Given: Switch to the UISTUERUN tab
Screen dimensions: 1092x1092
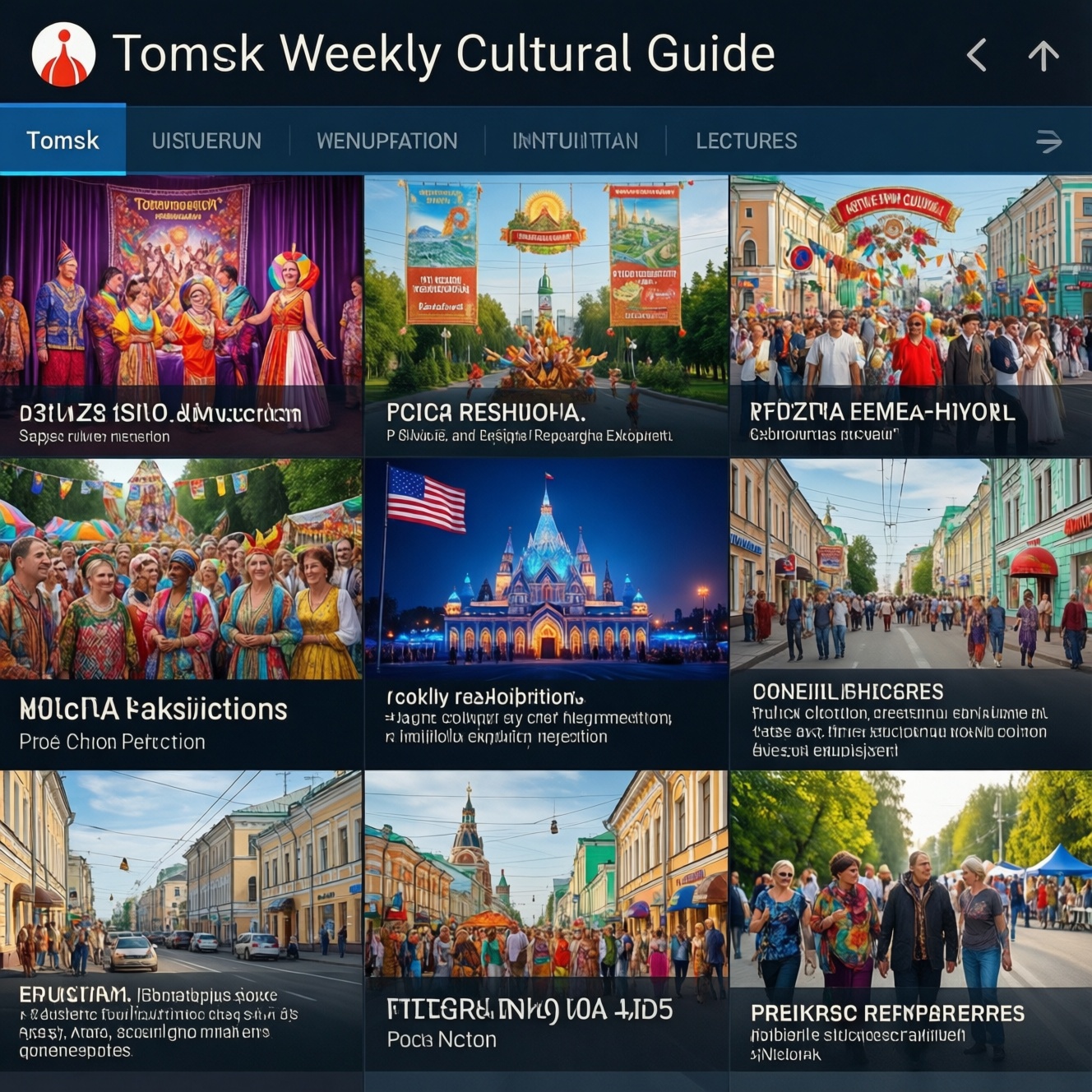Looking at the screenshot, I should [206, 141].
